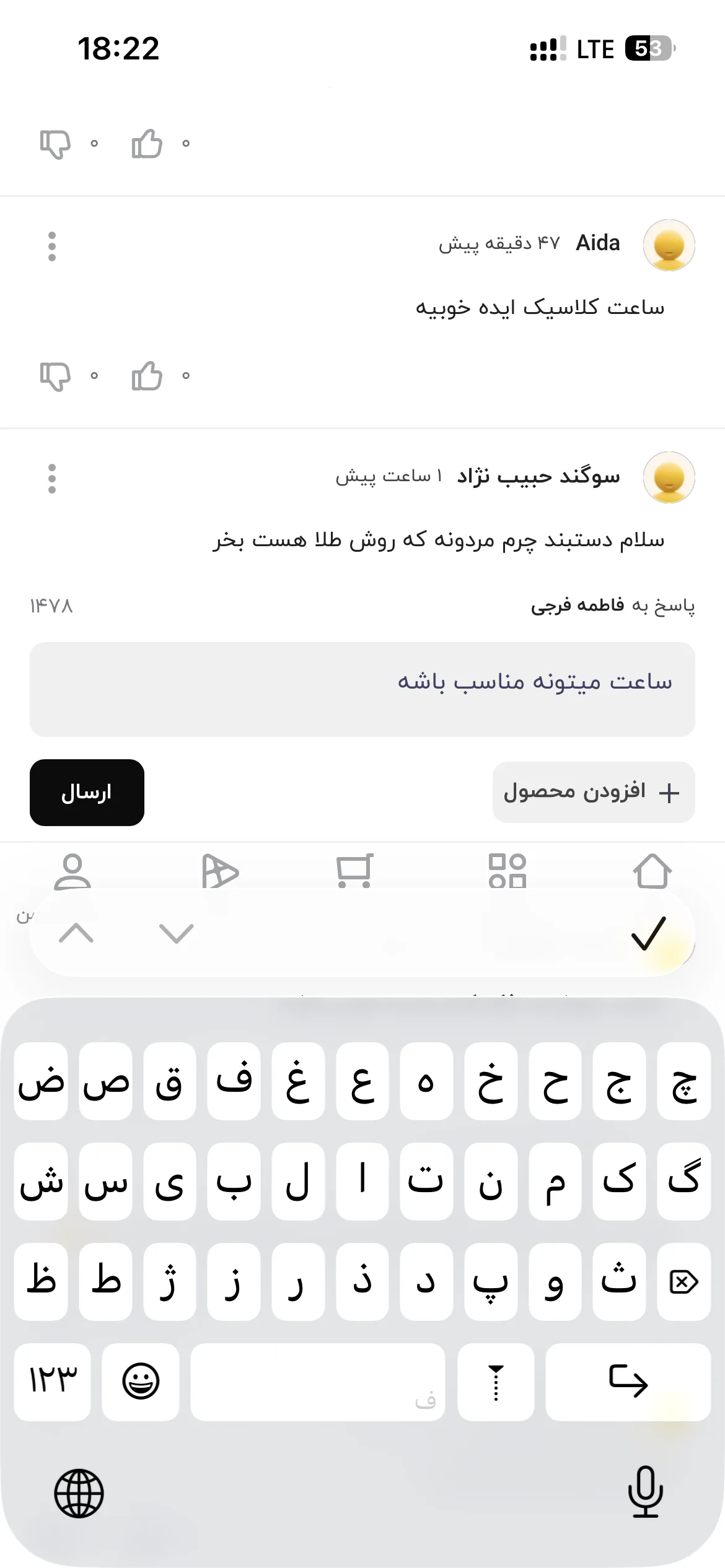The height and width of the screenshot is (1568, 725).
Task: Open the categories grid tab
Action: coord(507,871)
